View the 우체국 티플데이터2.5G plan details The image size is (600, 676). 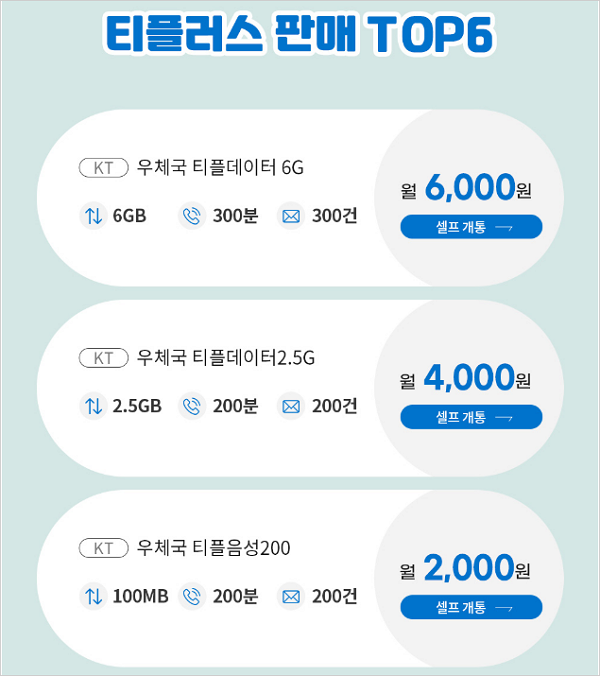225,358
